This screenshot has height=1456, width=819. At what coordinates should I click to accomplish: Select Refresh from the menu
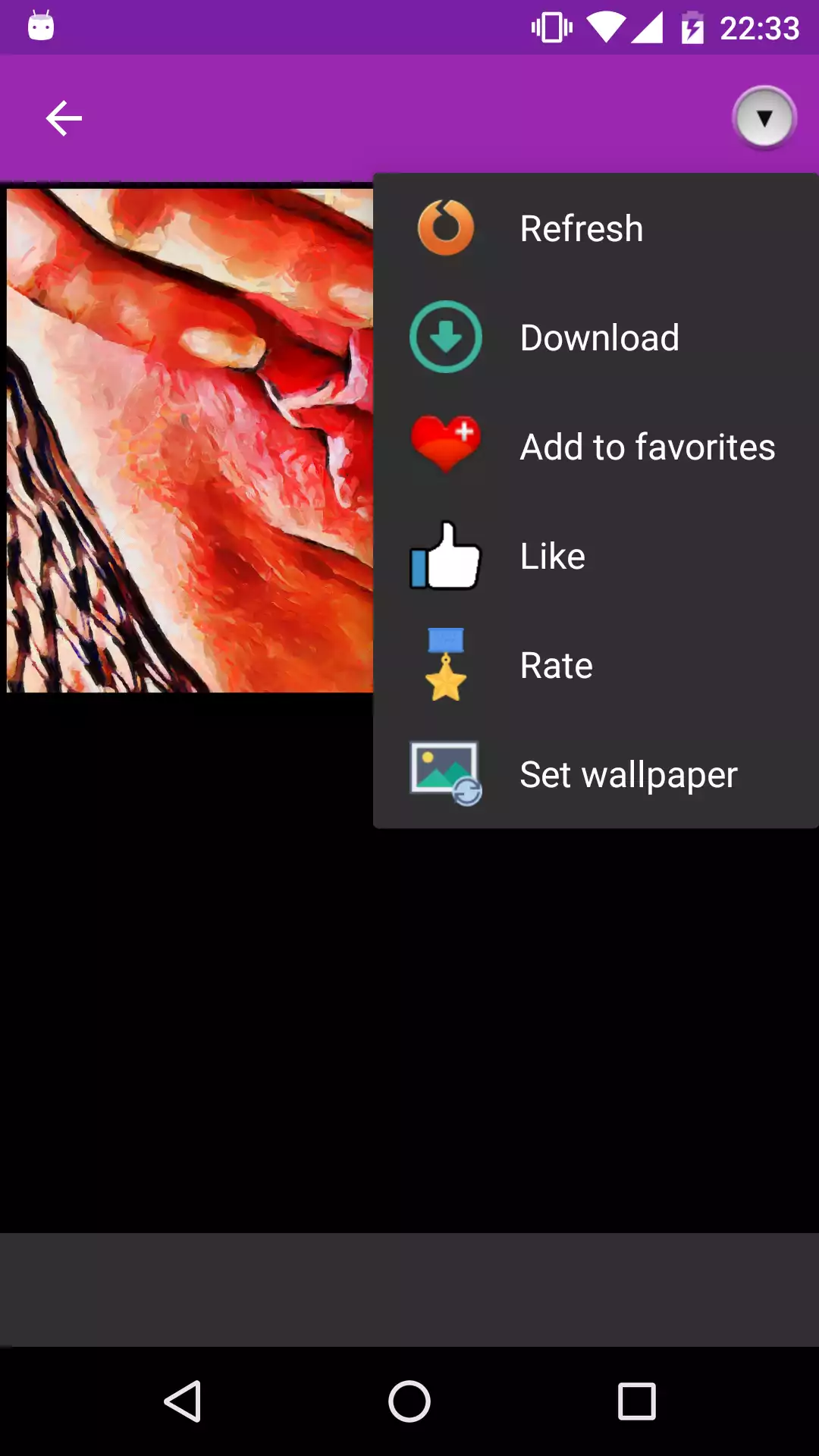coord(581,228)
